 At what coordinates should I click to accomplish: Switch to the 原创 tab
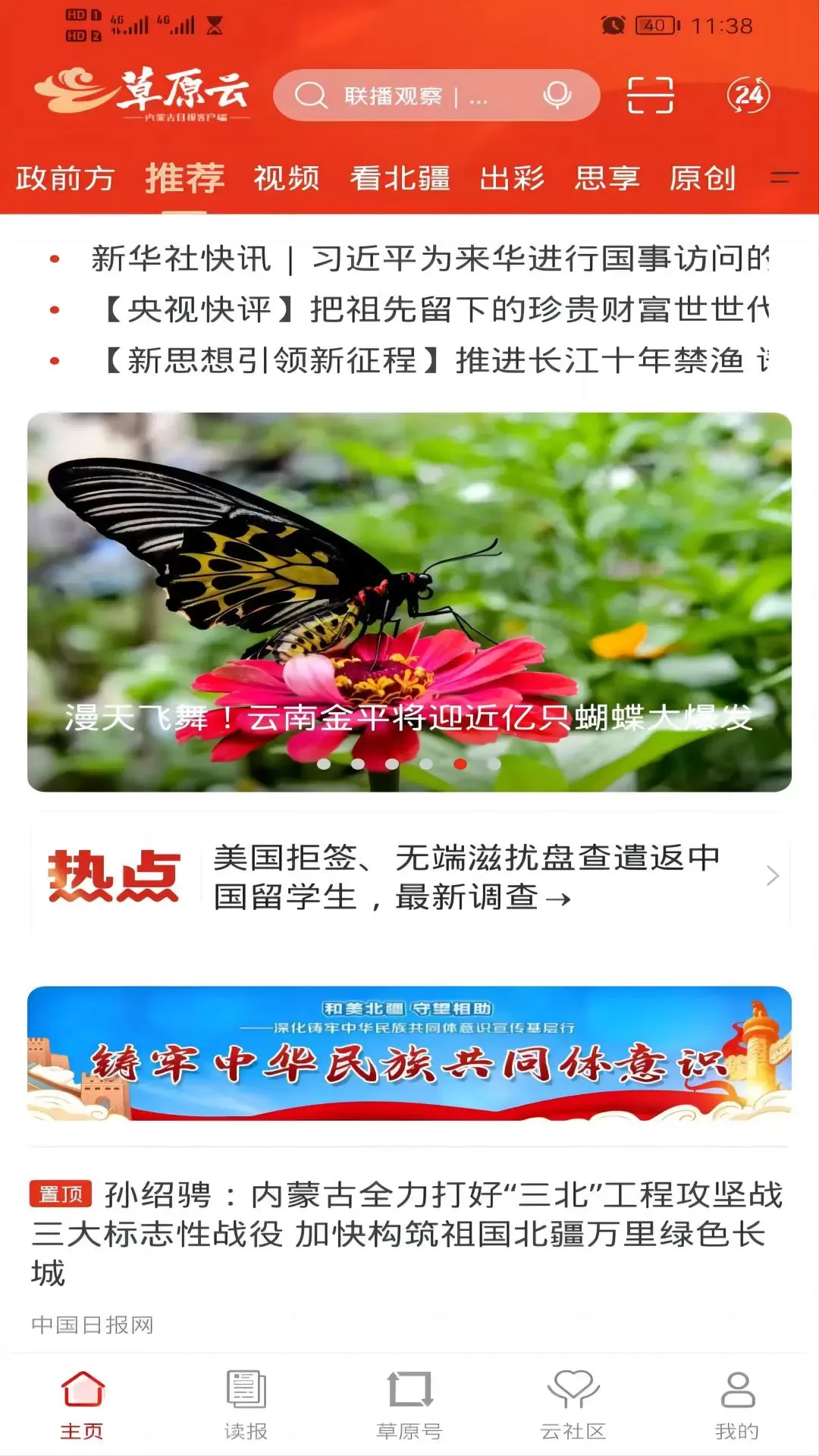702,179
